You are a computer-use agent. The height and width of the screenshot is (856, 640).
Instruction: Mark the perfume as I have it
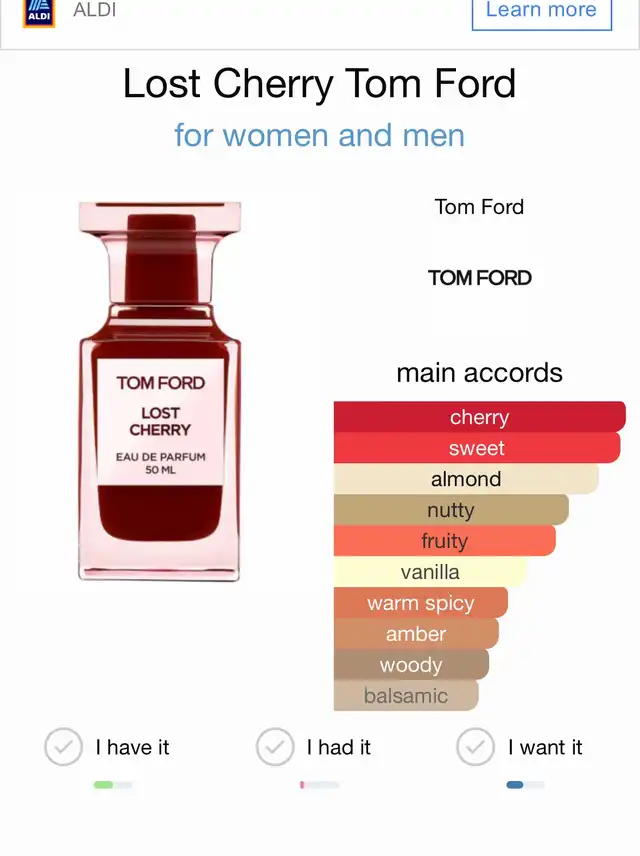click(64, 747)
